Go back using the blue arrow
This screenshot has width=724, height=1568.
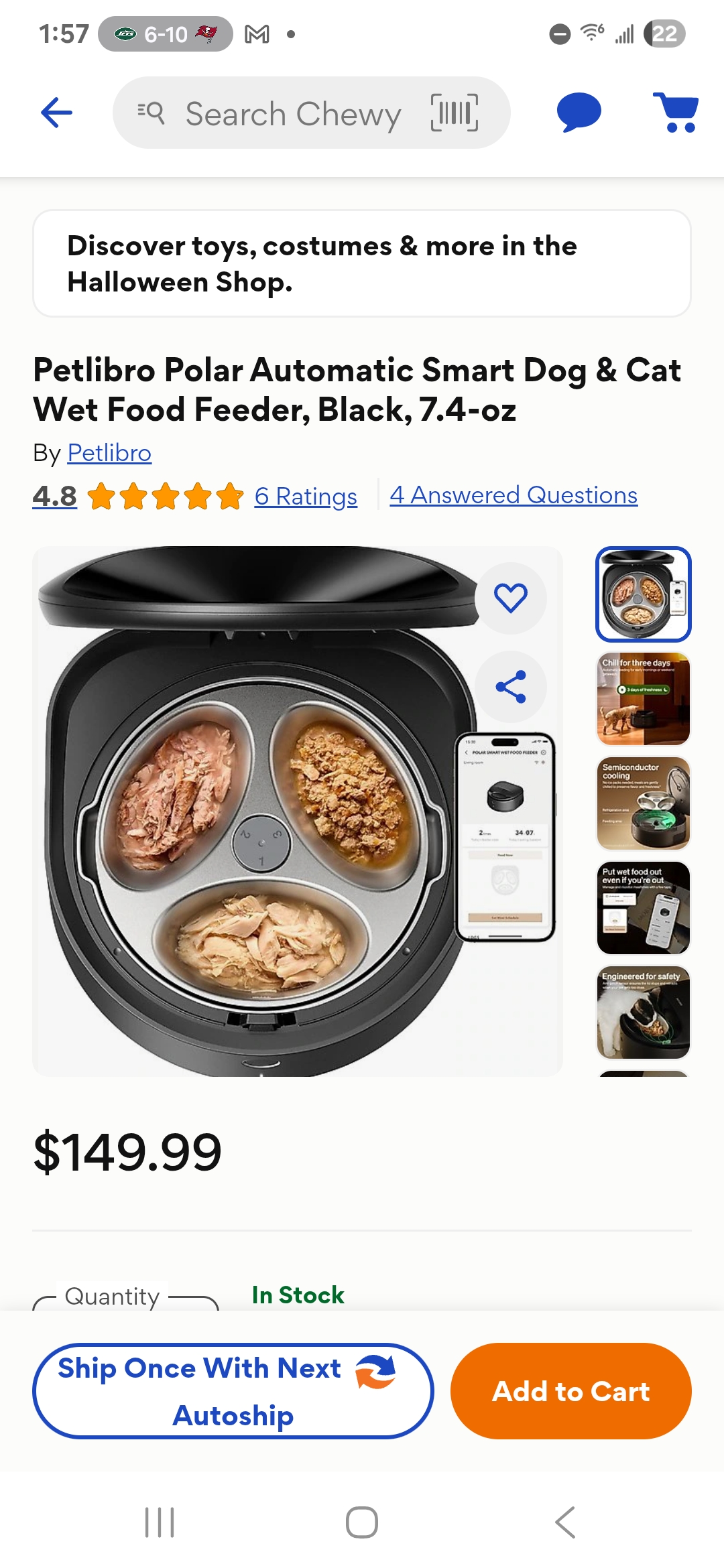pyautogui.click(x=57, y=113)
